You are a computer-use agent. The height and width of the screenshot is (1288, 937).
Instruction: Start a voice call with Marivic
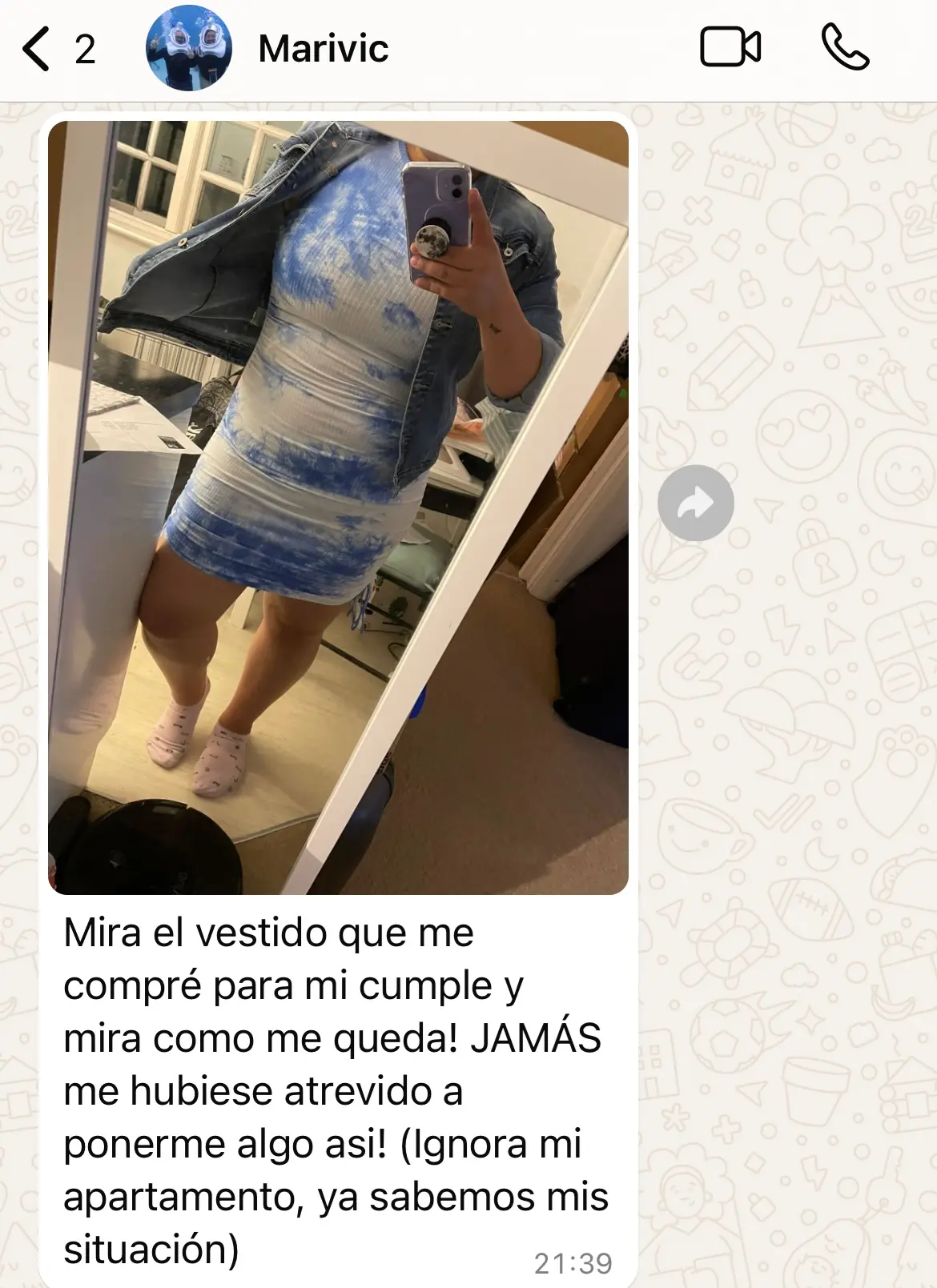click(x=845, y=47)
